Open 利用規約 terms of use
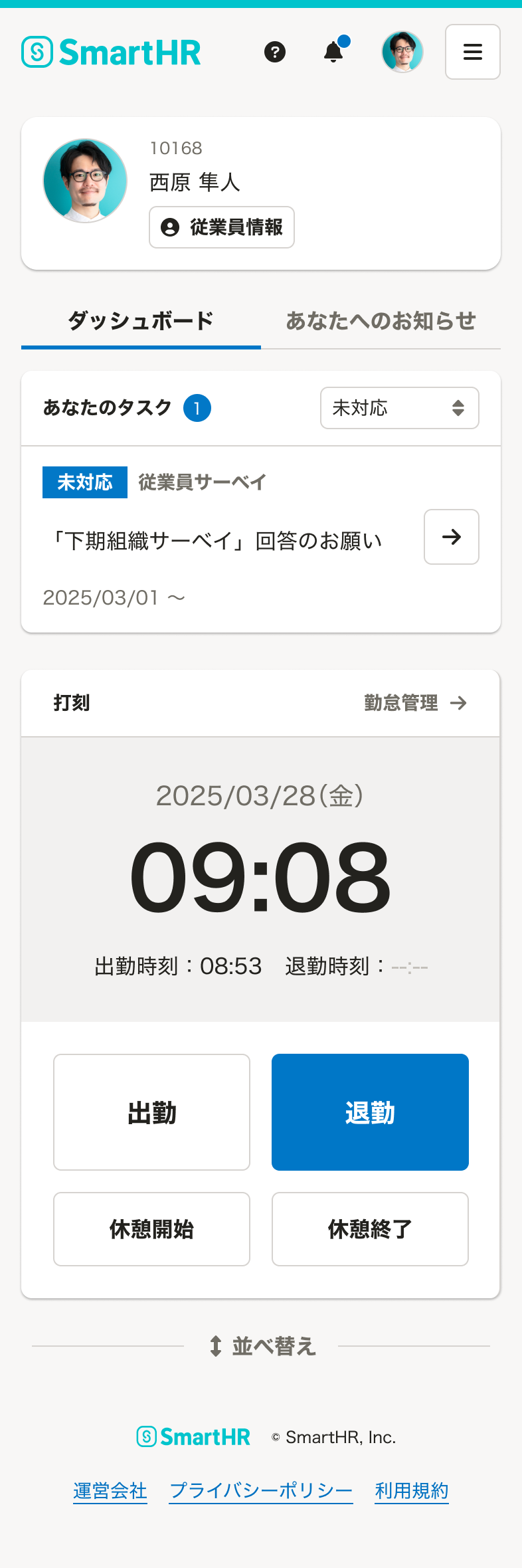The height and width of the screenshot is (1568, 522). (x=412, y=1491)
